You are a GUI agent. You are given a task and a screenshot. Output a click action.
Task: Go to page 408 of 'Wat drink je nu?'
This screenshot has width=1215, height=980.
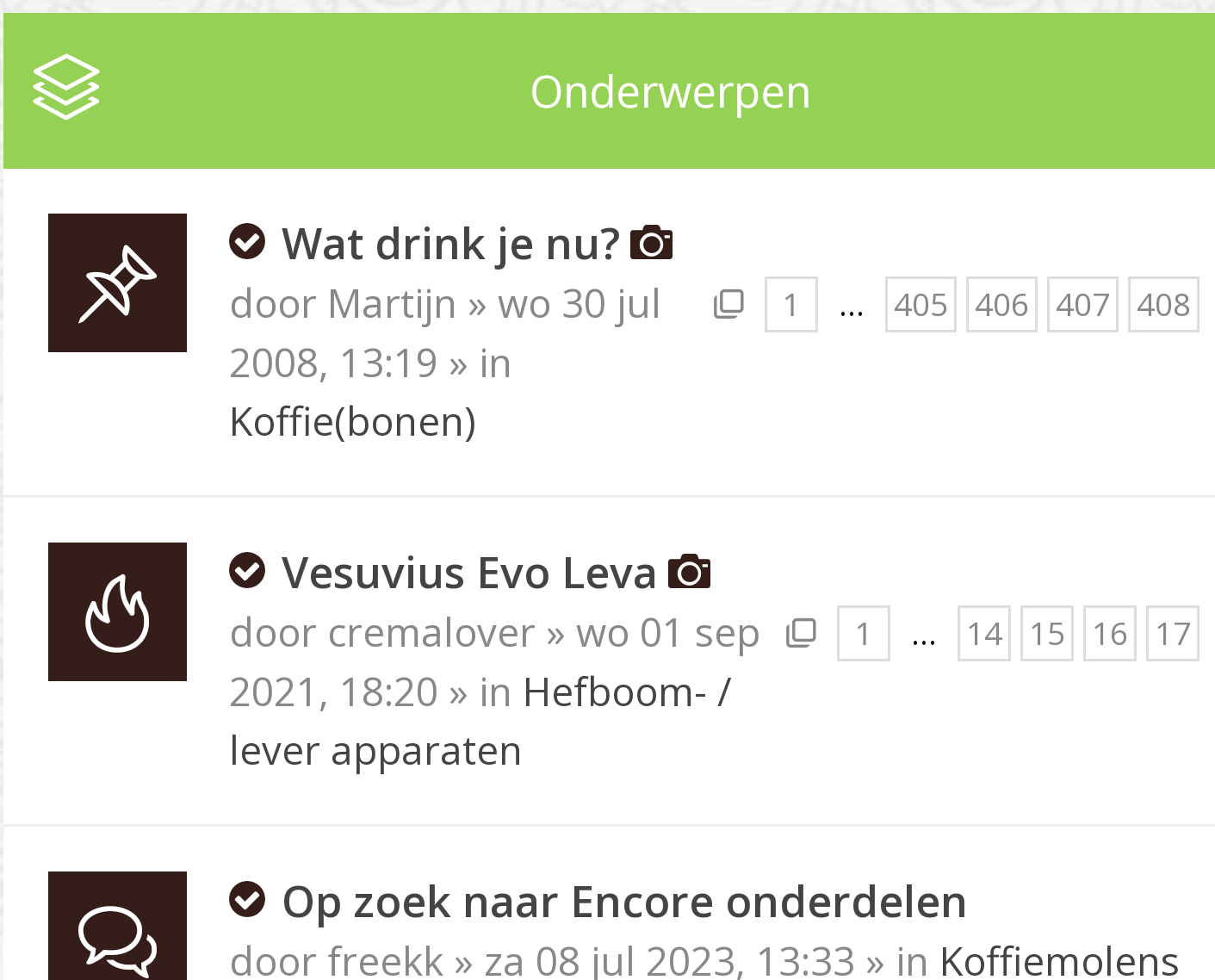click(x=1163, y=305)
